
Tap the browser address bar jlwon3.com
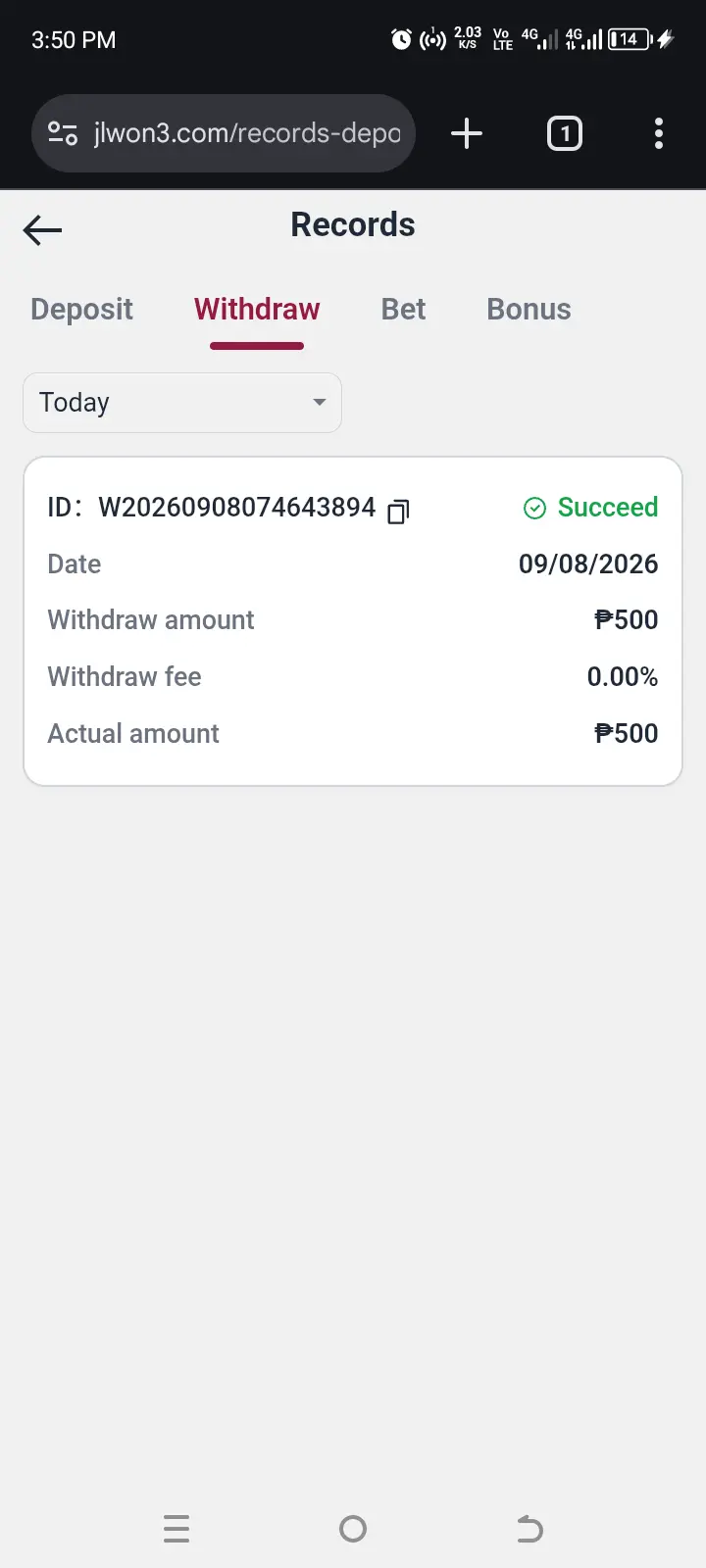click(x=224, y=133)
